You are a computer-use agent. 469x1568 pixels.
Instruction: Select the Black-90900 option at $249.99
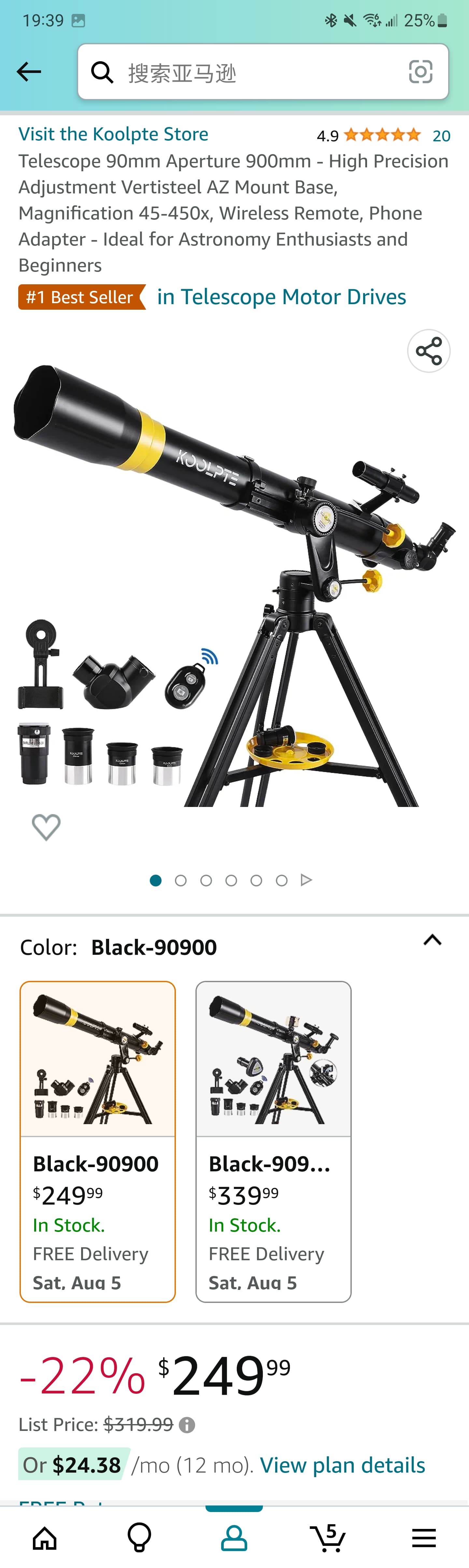97,1141
